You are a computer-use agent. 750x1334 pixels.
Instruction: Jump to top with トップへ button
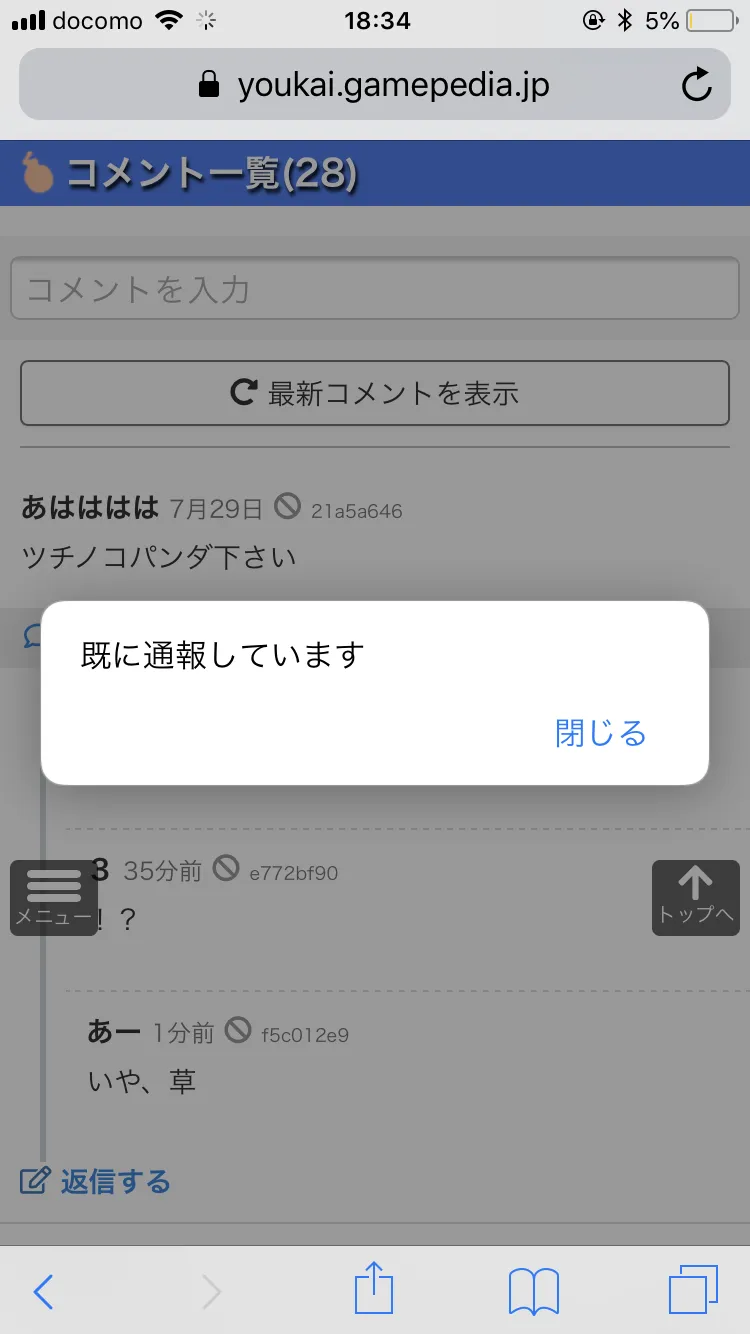pos(696,898)
